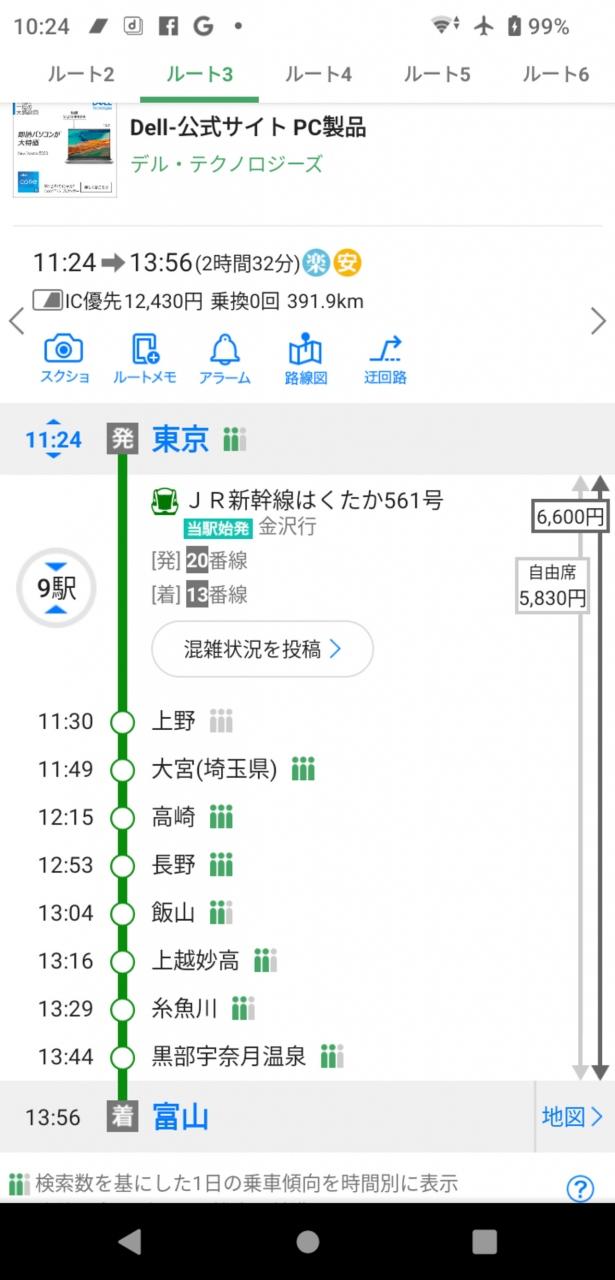Open the Dell-公式サイト PC製品 ad
Screen dimensions: 615x1280
(x=247, y=128)
